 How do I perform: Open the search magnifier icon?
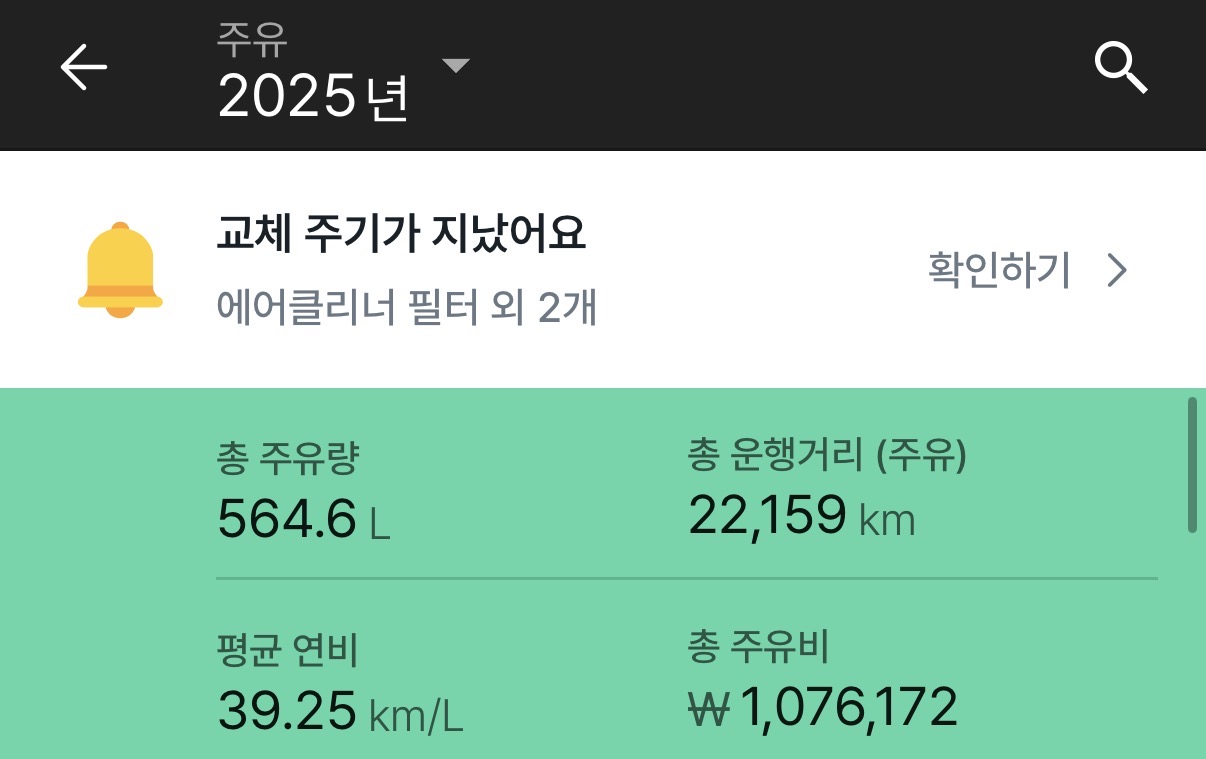pos(1120,70)
